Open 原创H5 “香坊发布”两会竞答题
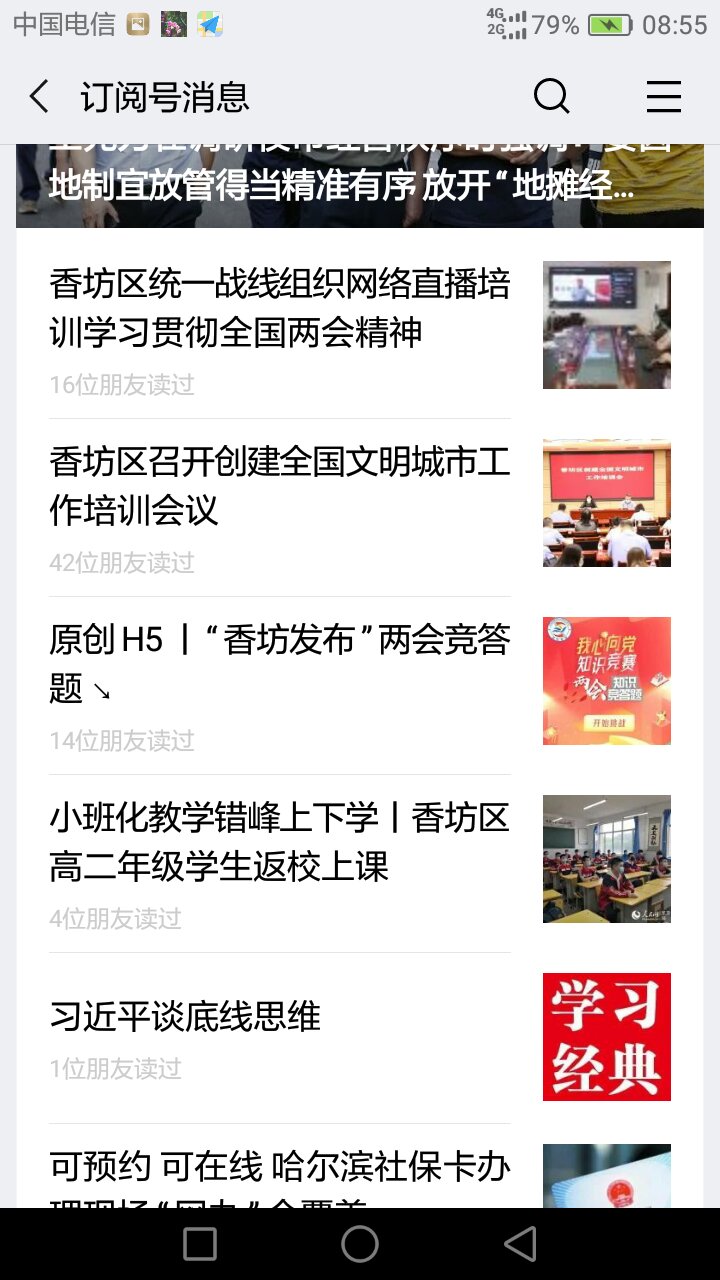This screenshot has height=1280, width=720. (x=280, y=662)
